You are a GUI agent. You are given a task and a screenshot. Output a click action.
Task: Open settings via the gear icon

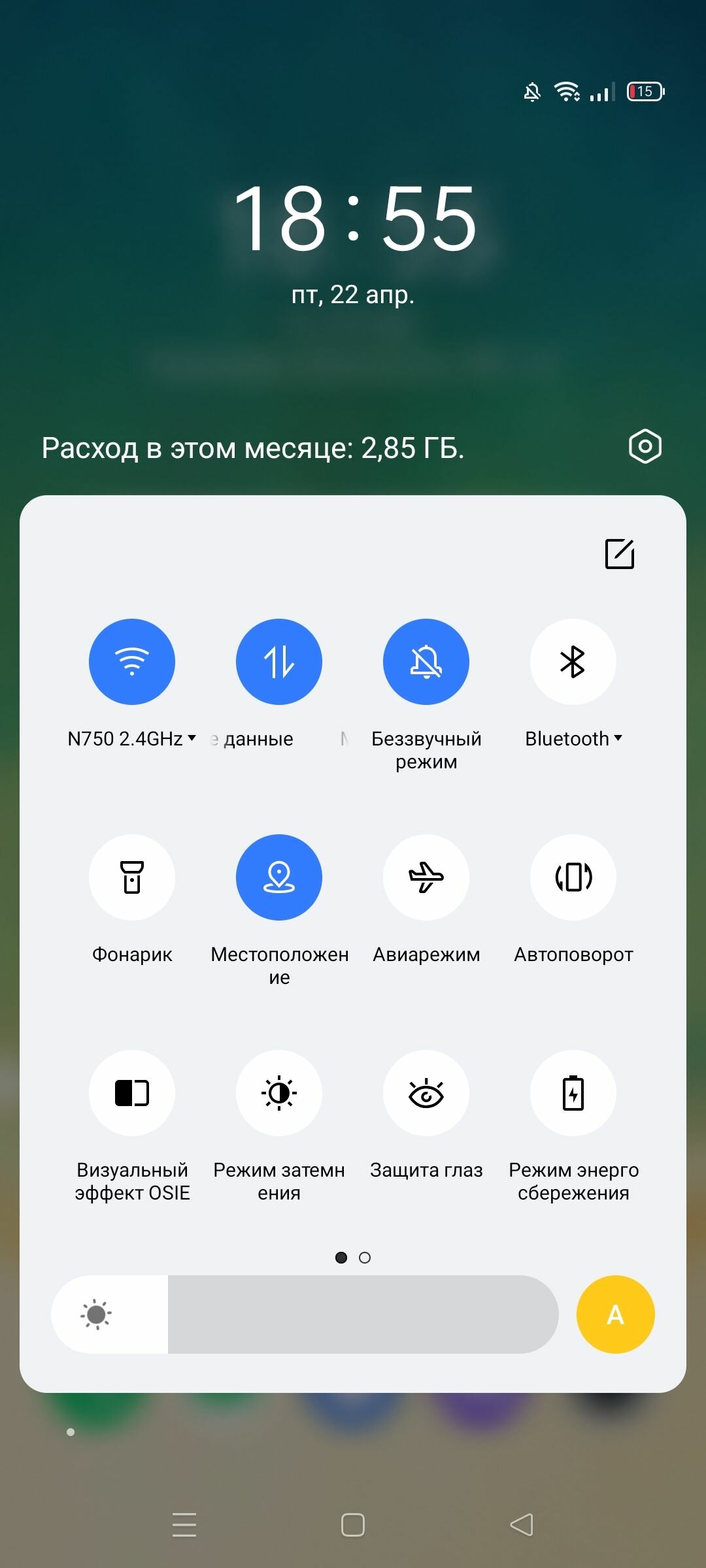pyautogui.click(x=645, y=447)
